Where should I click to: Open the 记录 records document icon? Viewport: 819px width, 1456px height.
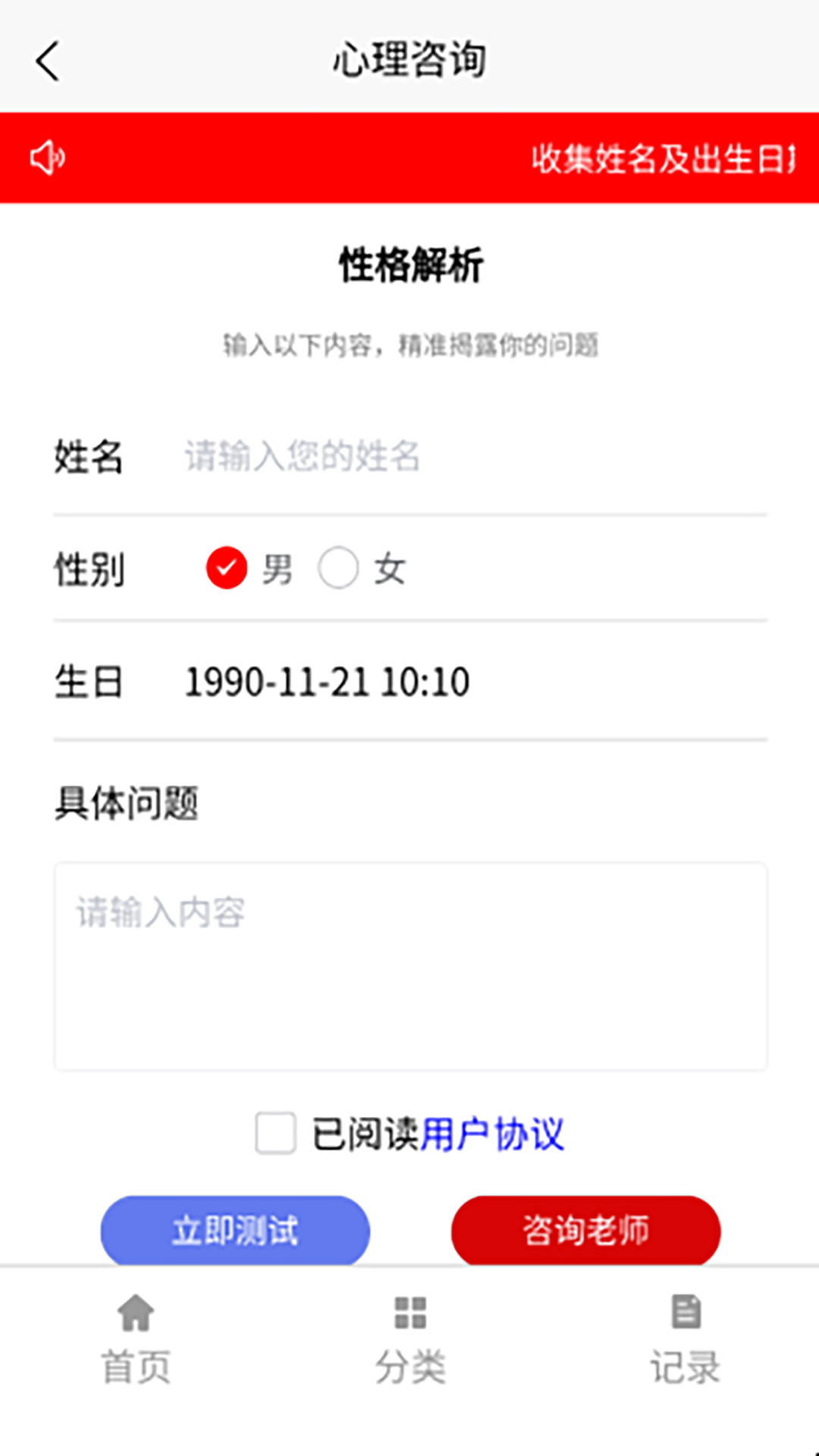(x=685, y=1312)
